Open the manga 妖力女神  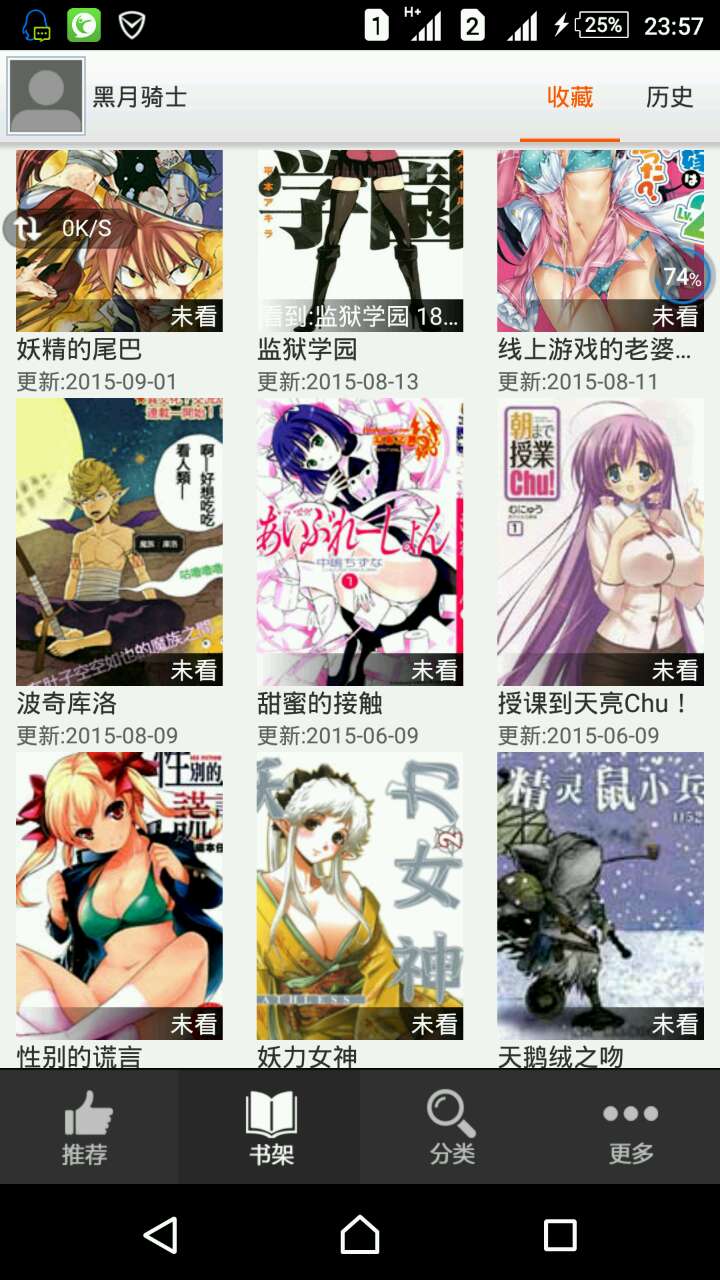click(x=360, y=896)
